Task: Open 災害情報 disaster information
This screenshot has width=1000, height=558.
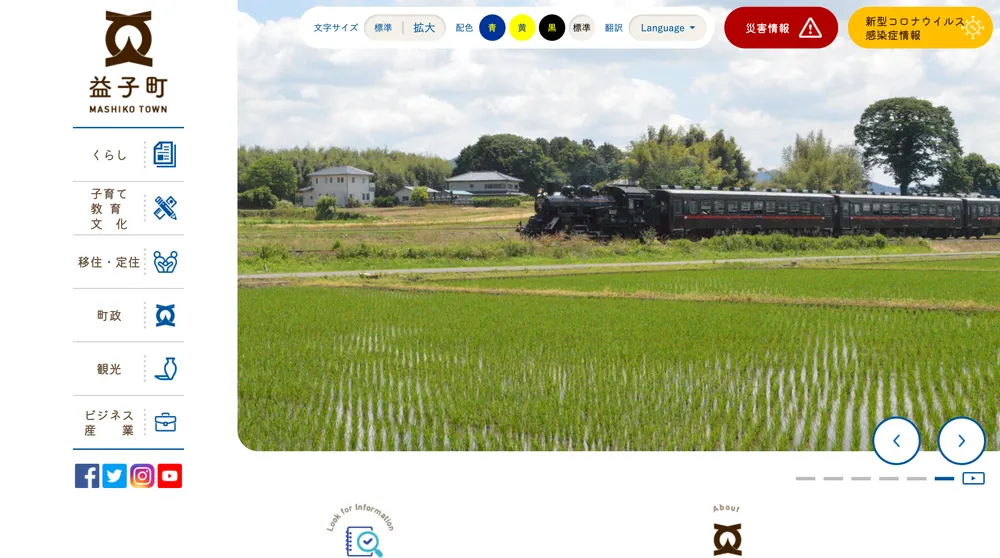Action: point(781,28)
